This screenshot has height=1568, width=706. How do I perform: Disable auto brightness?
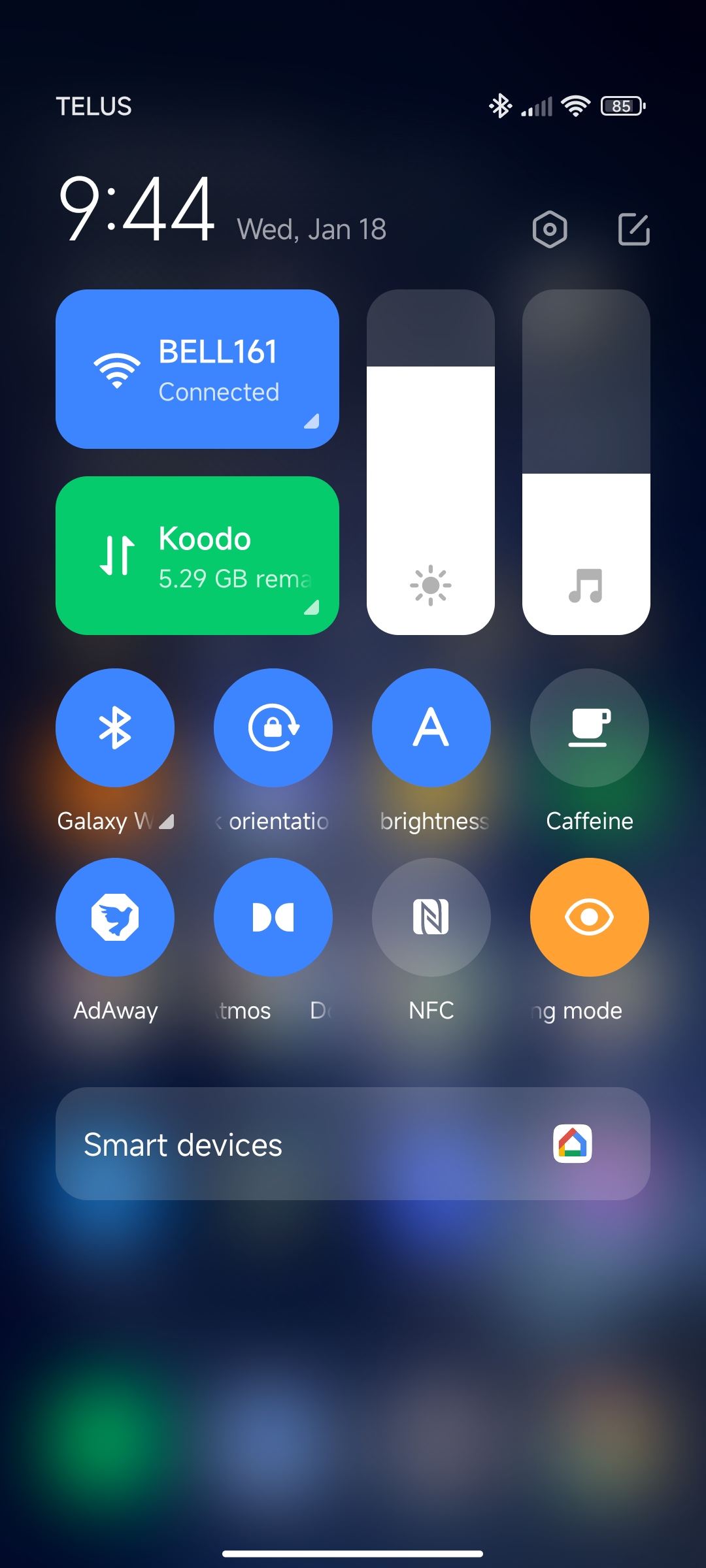point(431,728)
